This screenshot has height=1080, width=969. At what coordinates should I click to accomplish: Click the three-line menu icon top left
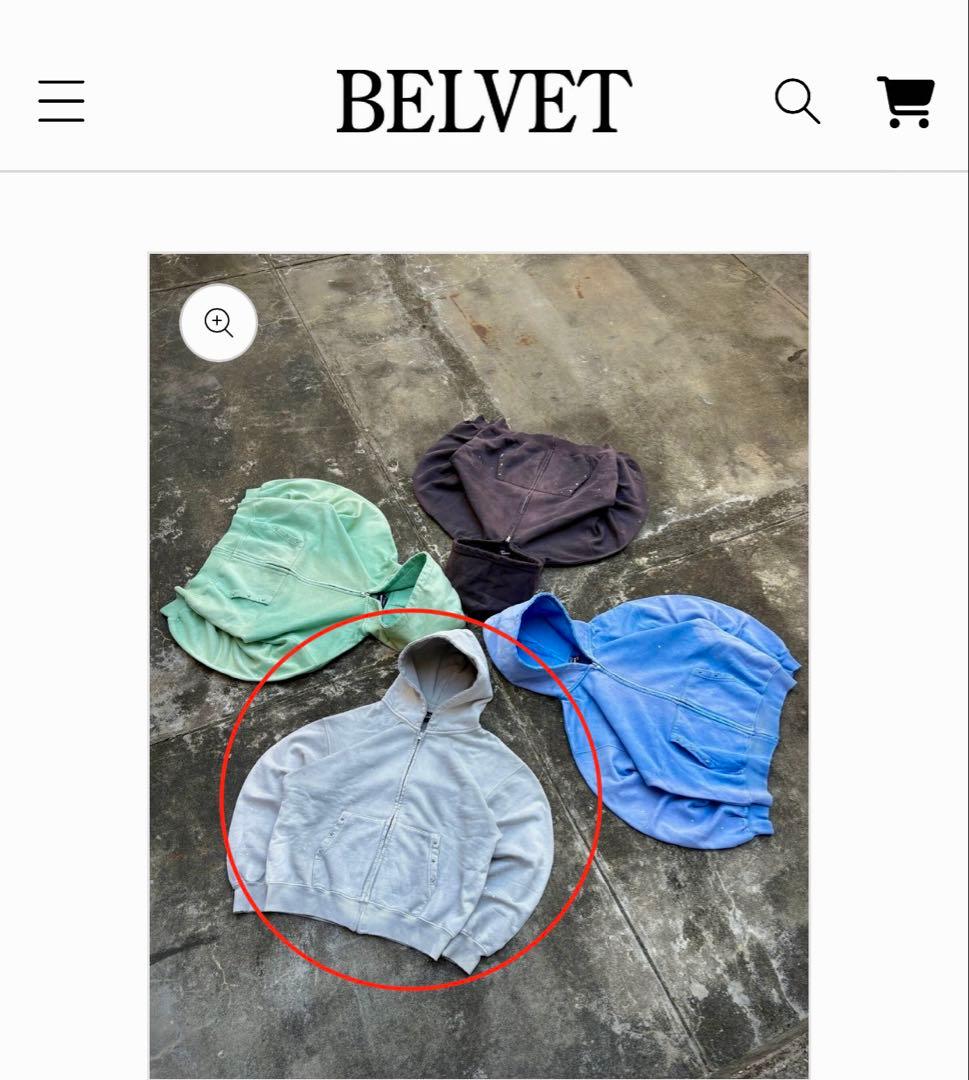(60, 101)
